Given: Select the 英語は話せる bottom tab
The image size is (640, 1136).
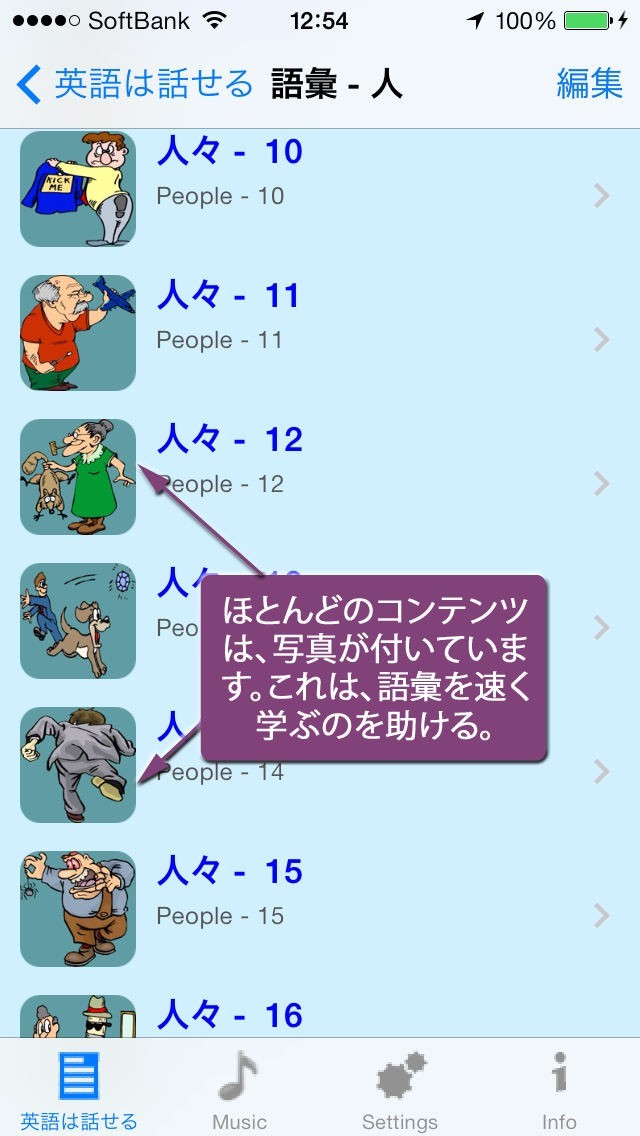Looking at the screenshot, I should (79, 1090).
